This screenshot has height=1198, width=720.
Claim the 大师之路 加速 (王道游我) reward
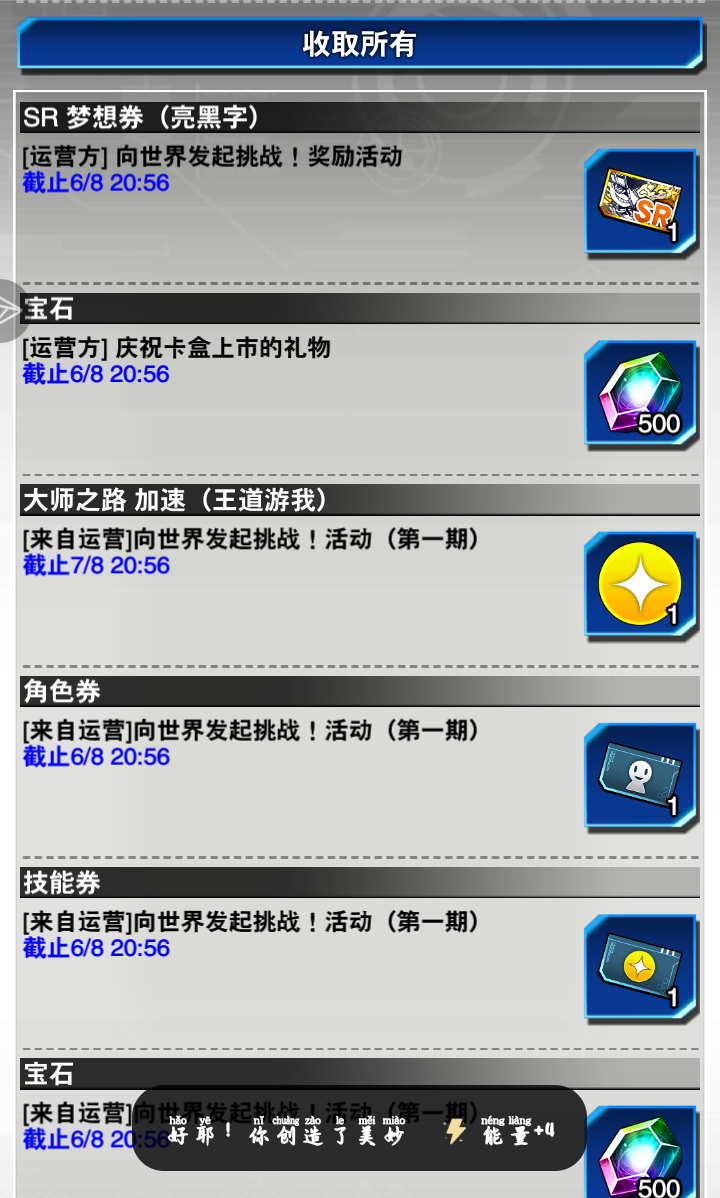pyautogui.click(x=640, y=585)
